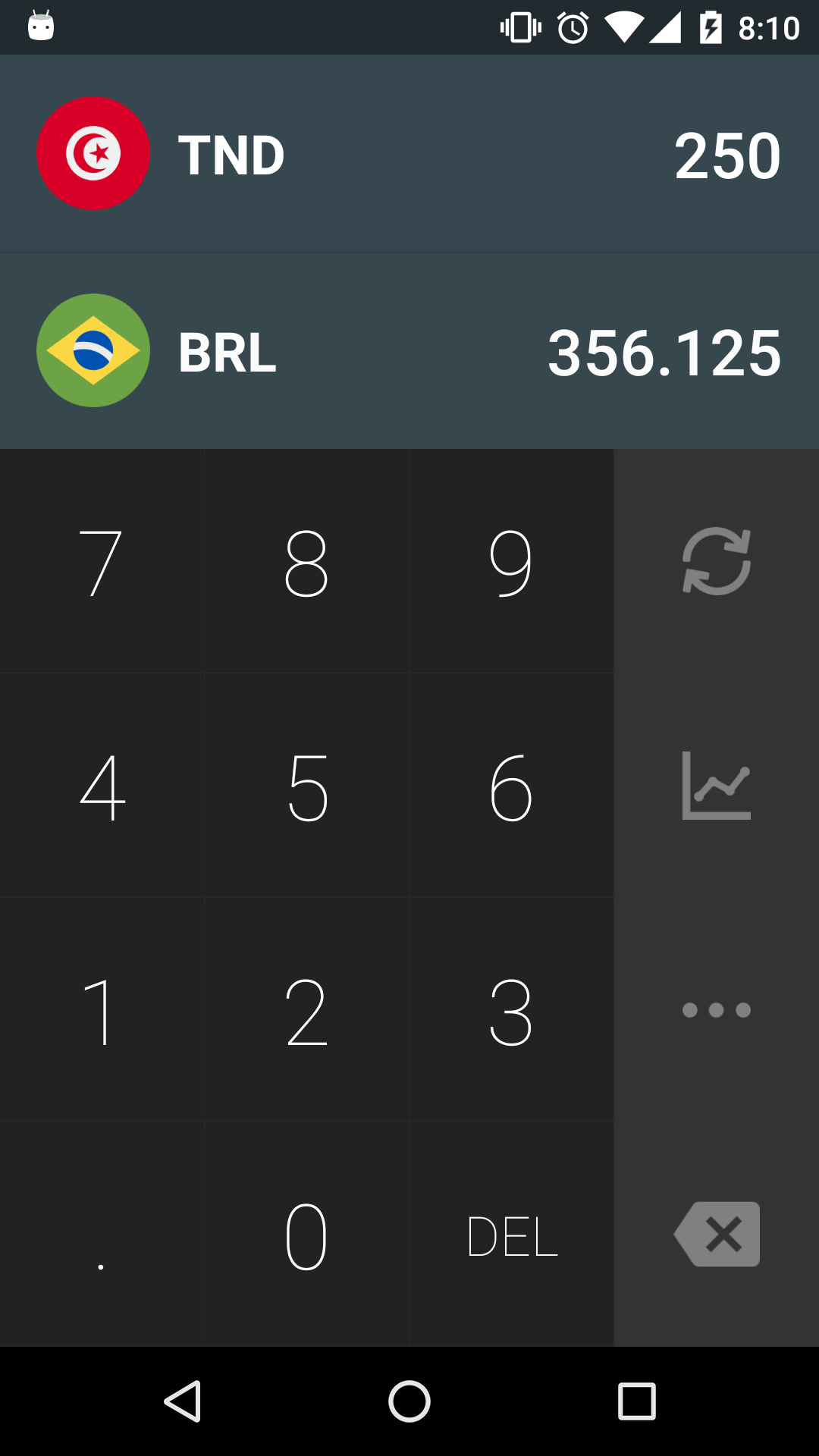Open the three-dot more options
Image resolution: width=819 pixels, height=1456 pixels.
click(717, 1010)
